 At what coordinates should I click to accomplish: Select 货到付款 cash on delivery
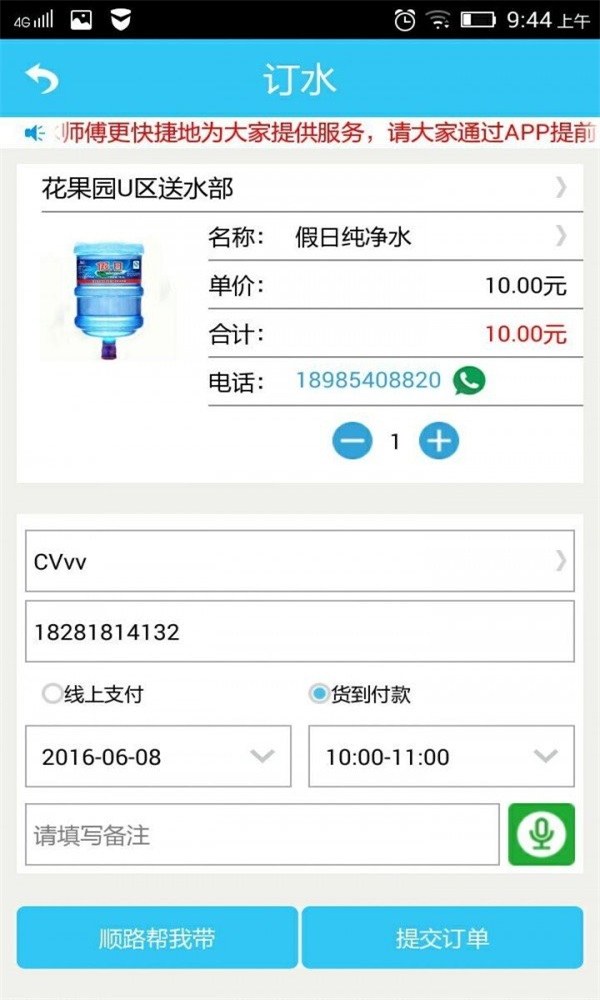(320, 695)
